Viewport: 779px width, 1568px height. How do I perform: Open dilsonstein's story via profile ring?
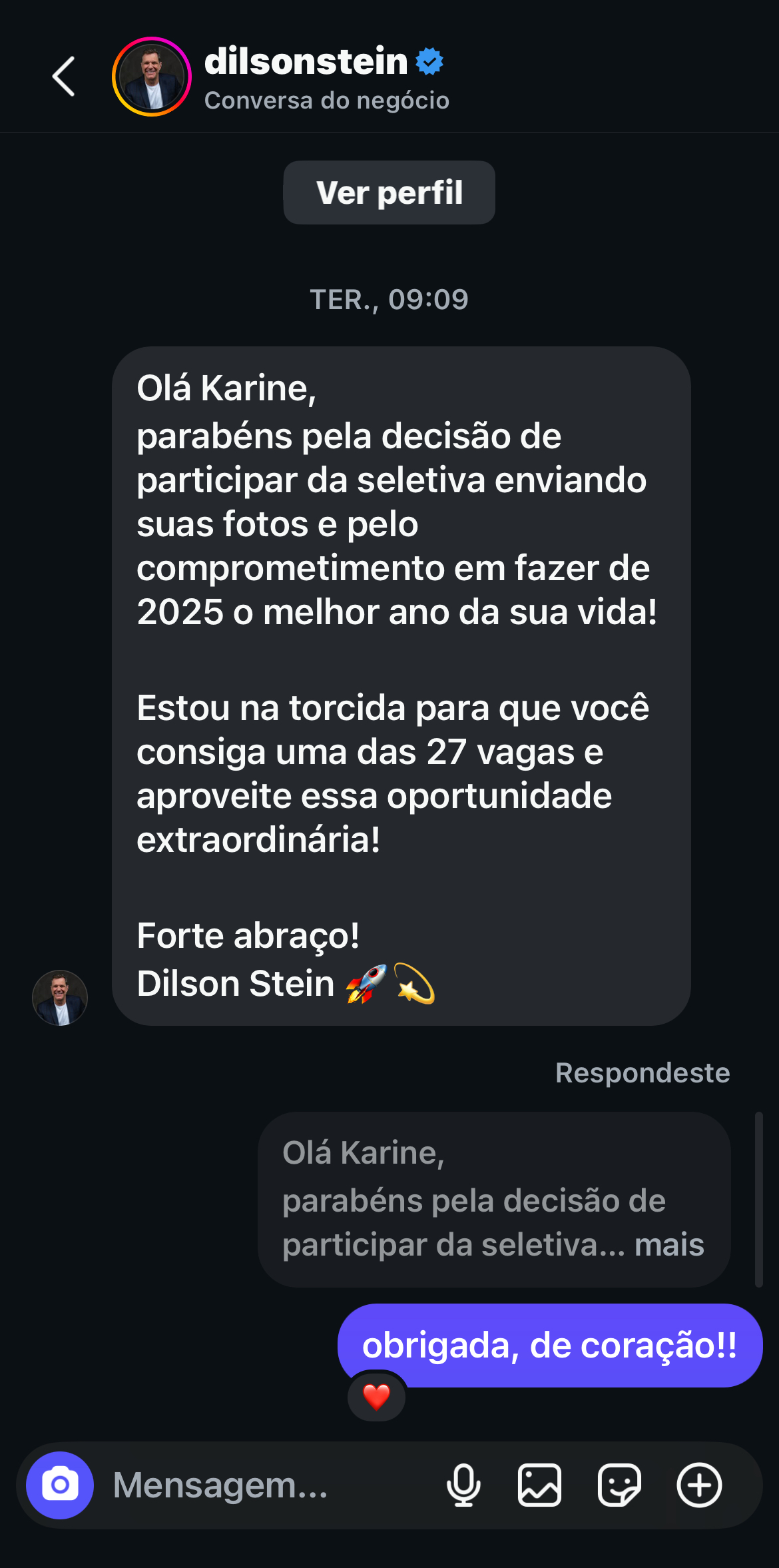tap(151, 75)
